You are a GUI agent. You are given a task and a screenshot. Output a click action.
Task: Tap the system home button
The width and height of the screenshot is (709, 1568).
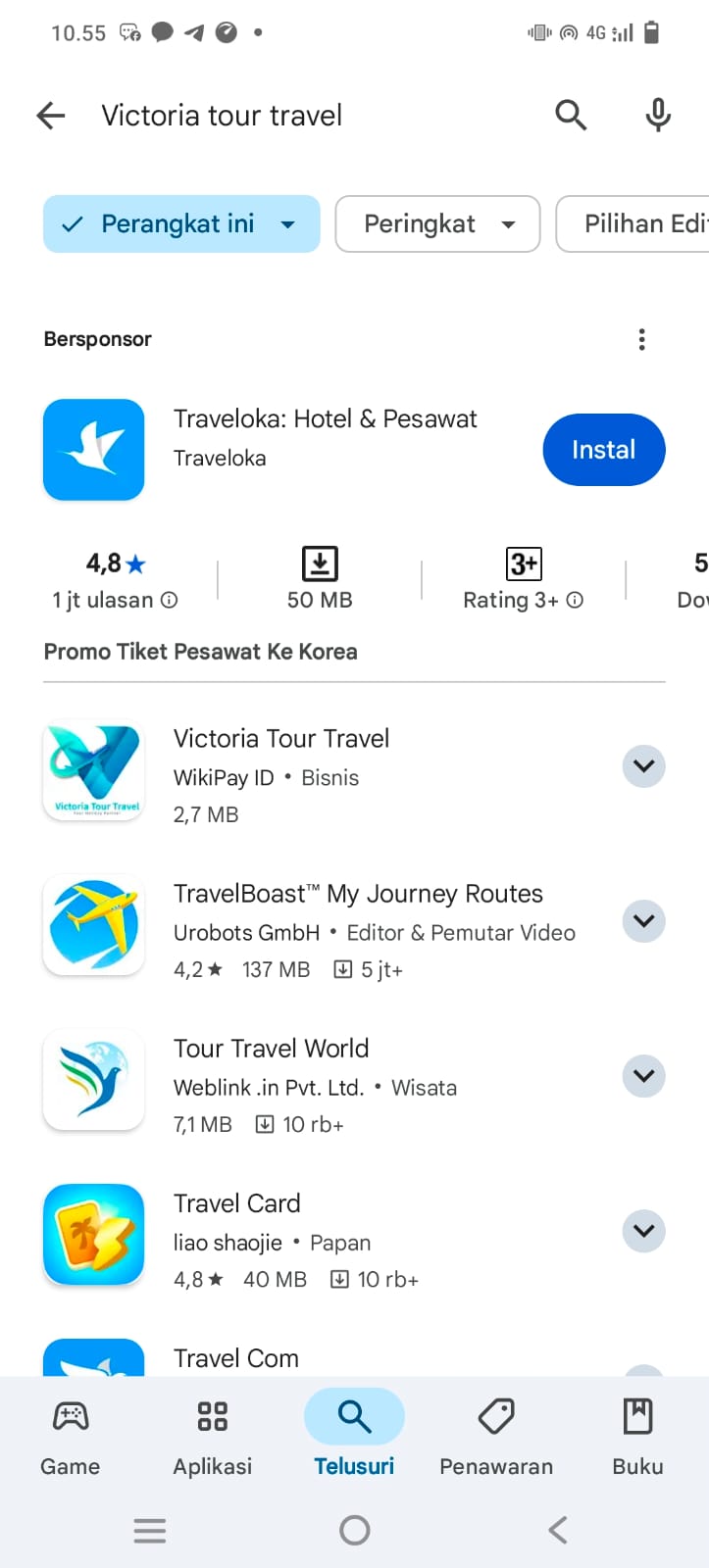tap(354, 1530)
